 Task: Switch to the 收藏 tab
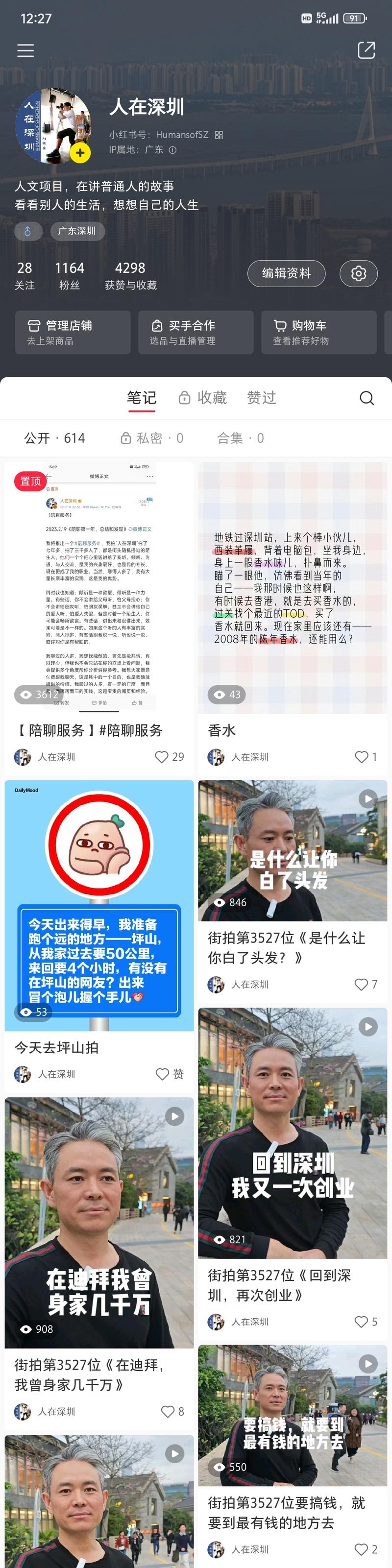click(x=203, y=397)
